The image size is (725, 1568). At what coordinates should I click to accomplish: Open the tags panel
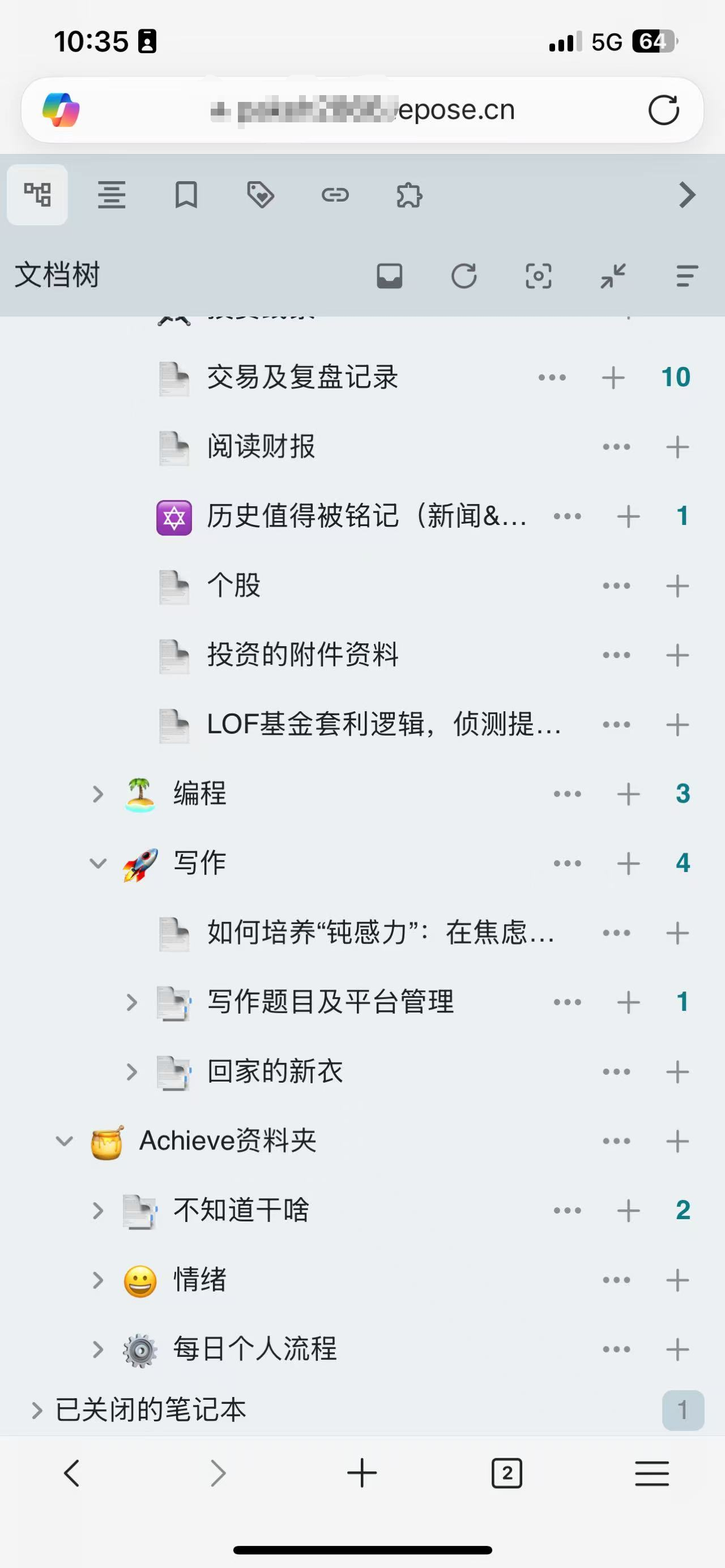[x=262, y=195]
